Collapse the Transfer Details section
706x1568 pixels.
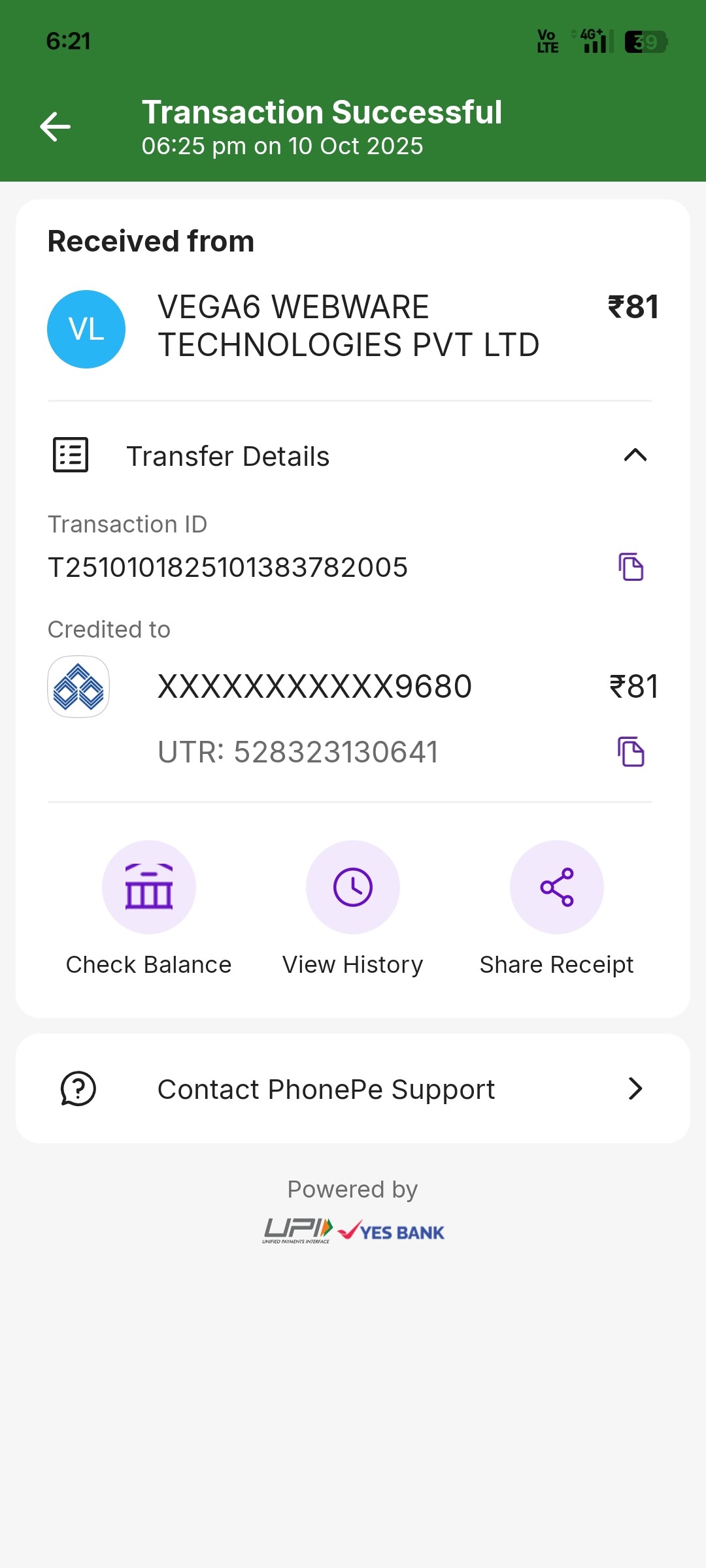point(635,455)
